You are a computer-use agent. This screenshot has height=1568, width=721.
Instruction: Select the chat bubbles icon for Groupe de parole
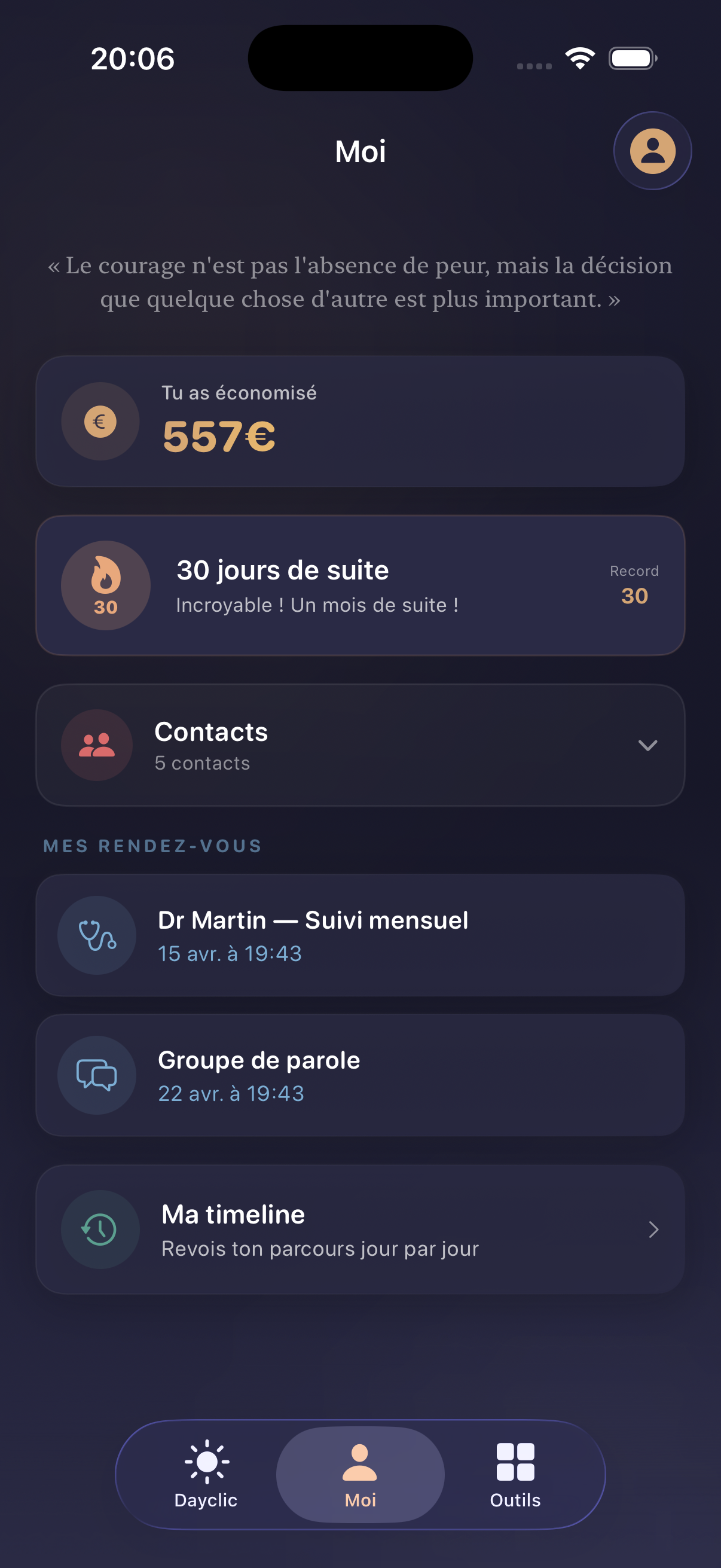pyautogui.click(x=96, y=1075)
